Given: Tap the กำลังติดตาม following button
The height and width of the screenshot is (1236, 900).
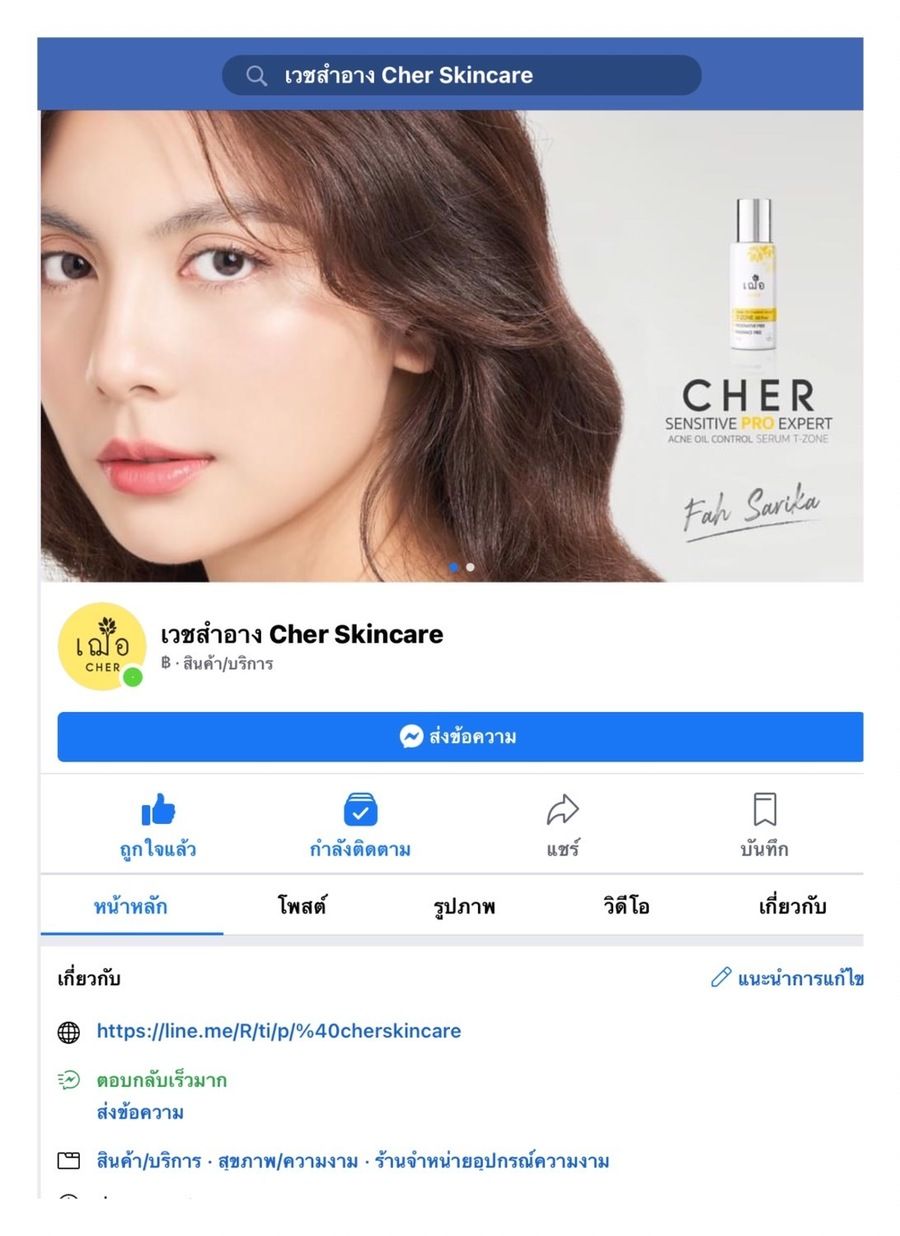Looking at the screenshot, I should [x=360, y=826].
